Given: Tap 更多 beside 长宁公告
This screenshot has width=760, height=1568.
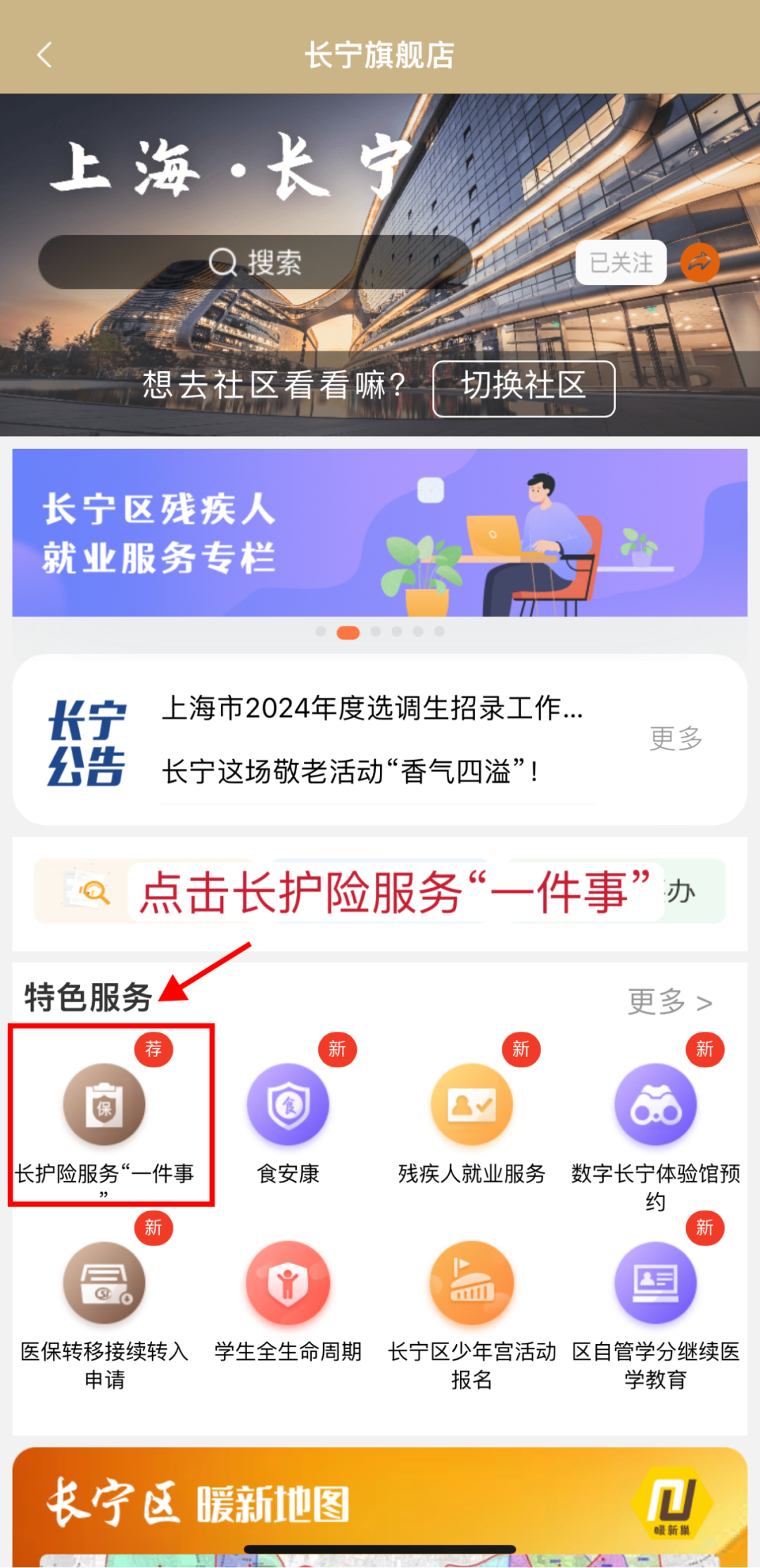Looking at the screenshot, I should 676,738.
